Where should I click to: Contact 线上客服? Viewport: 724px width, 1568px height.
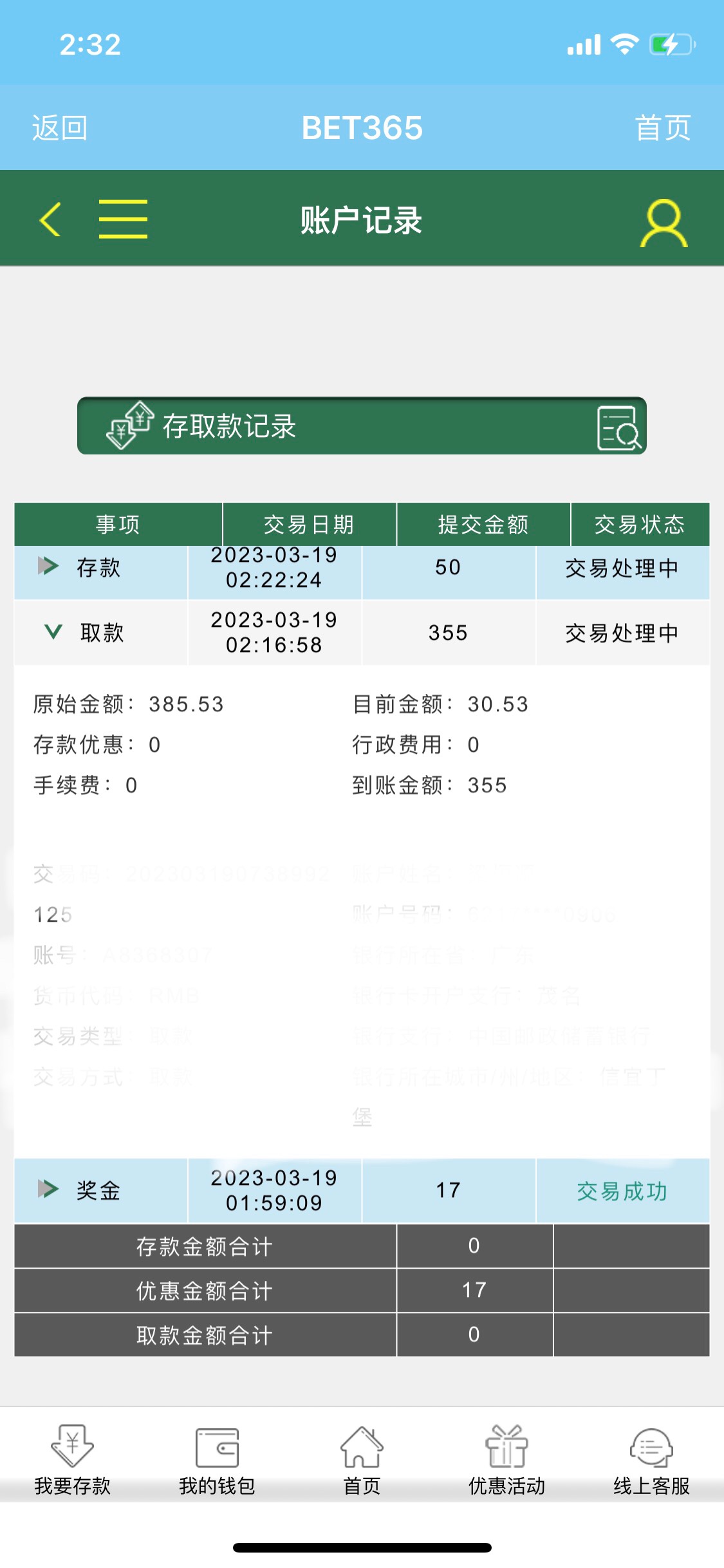(651, 1459)
